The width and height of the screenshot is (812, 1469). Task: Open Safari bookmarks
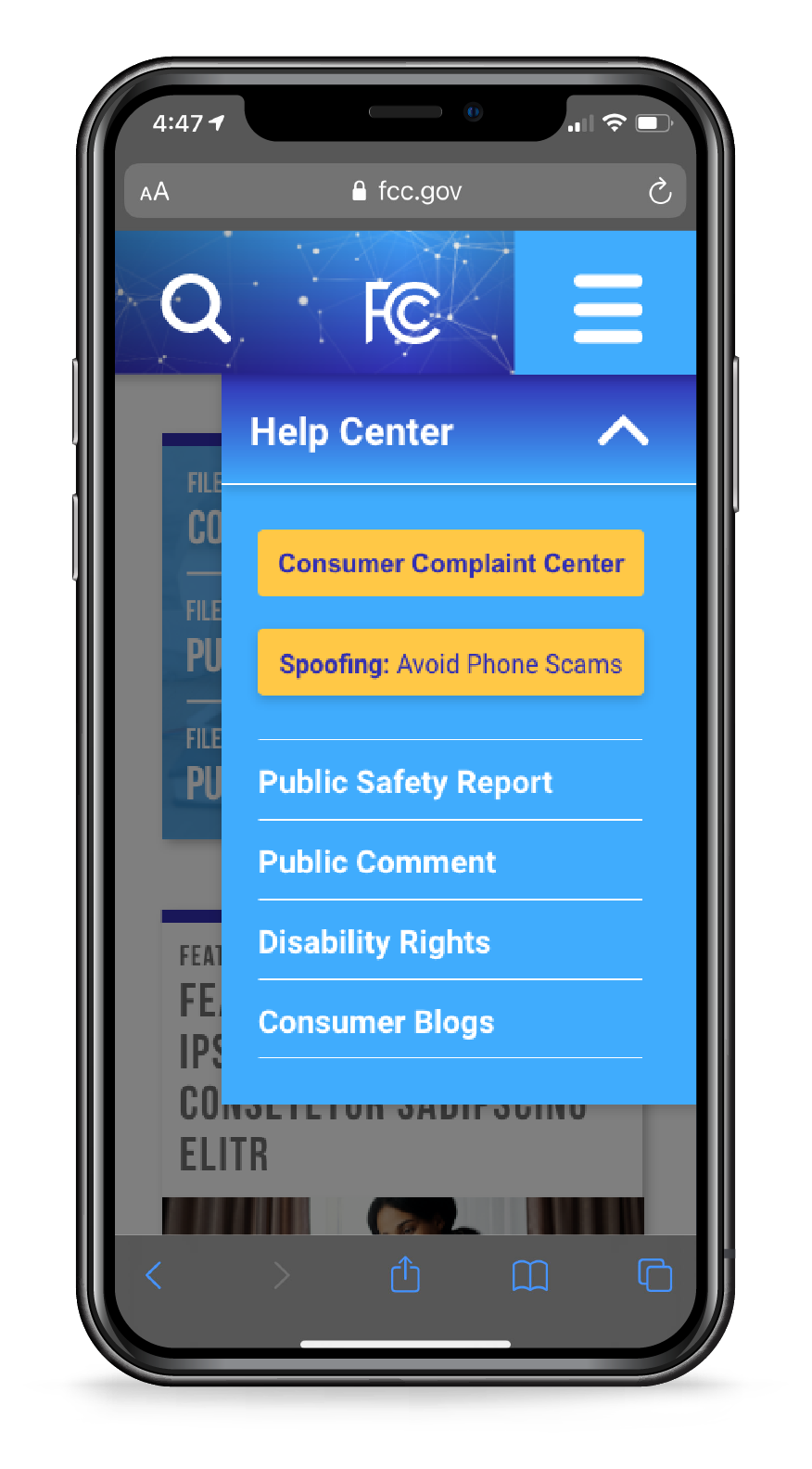530,1275
